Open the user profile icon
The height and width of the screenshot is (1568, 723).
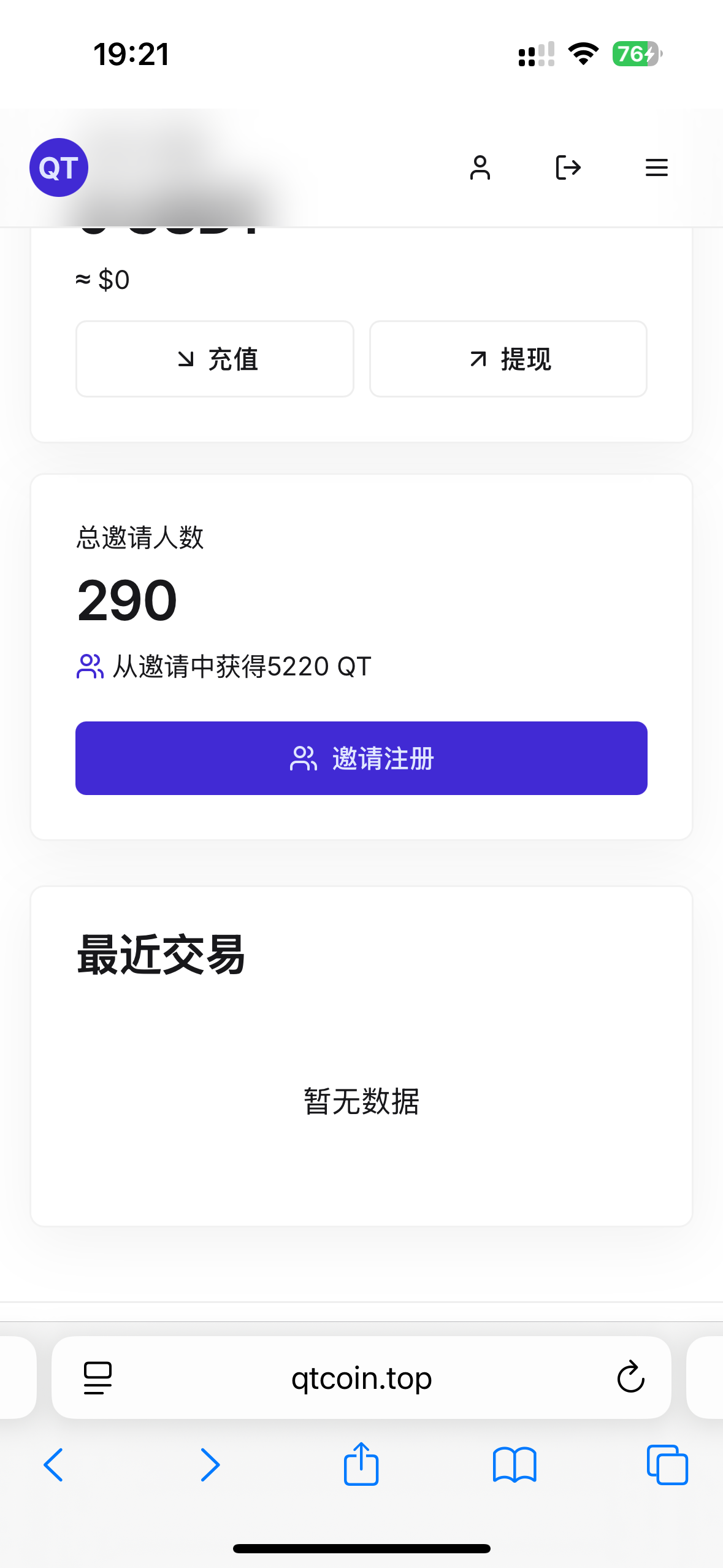[480, 167]
